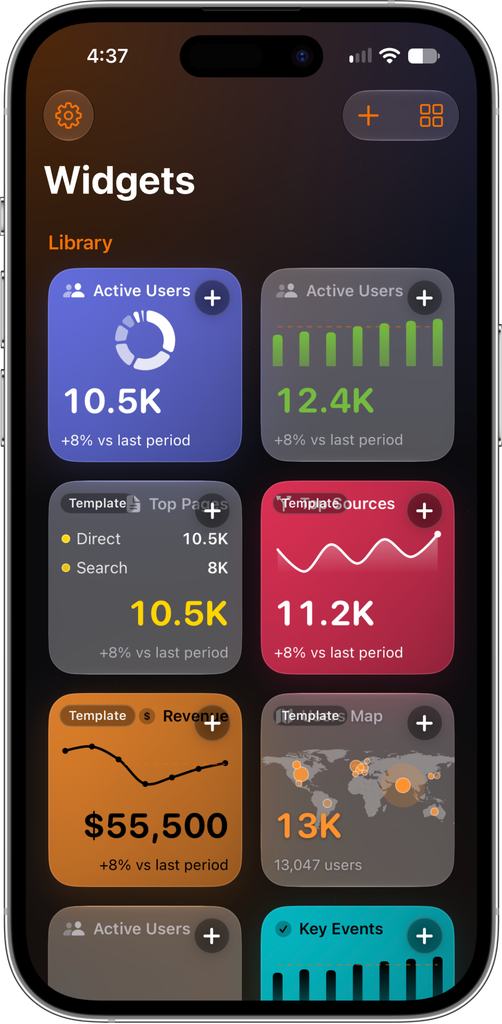The height and width of the screenshot is (1024, 502).
Task: Add the Revenue $55,500 widget
Action: (x=212, y=723)
